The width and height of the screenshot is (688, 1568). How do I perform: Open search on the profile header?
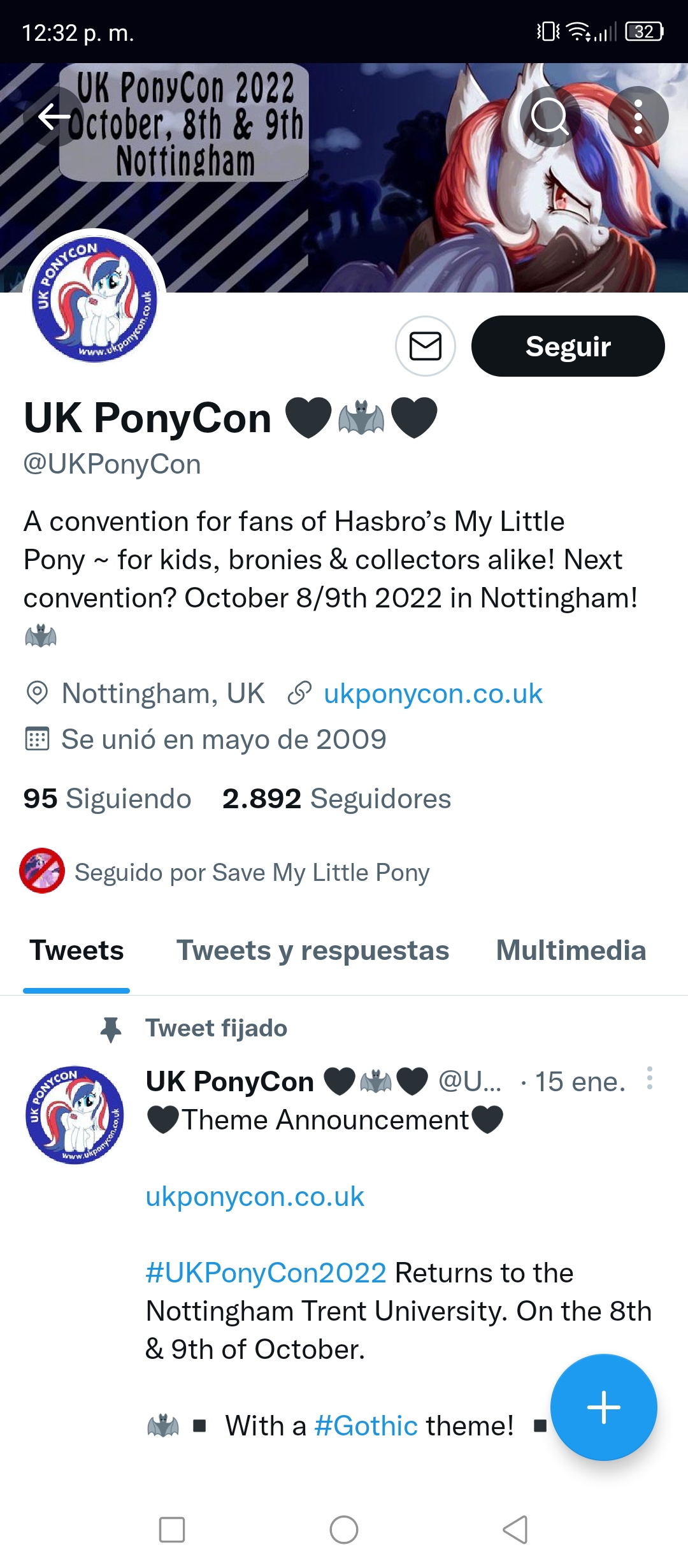(550, 117)
